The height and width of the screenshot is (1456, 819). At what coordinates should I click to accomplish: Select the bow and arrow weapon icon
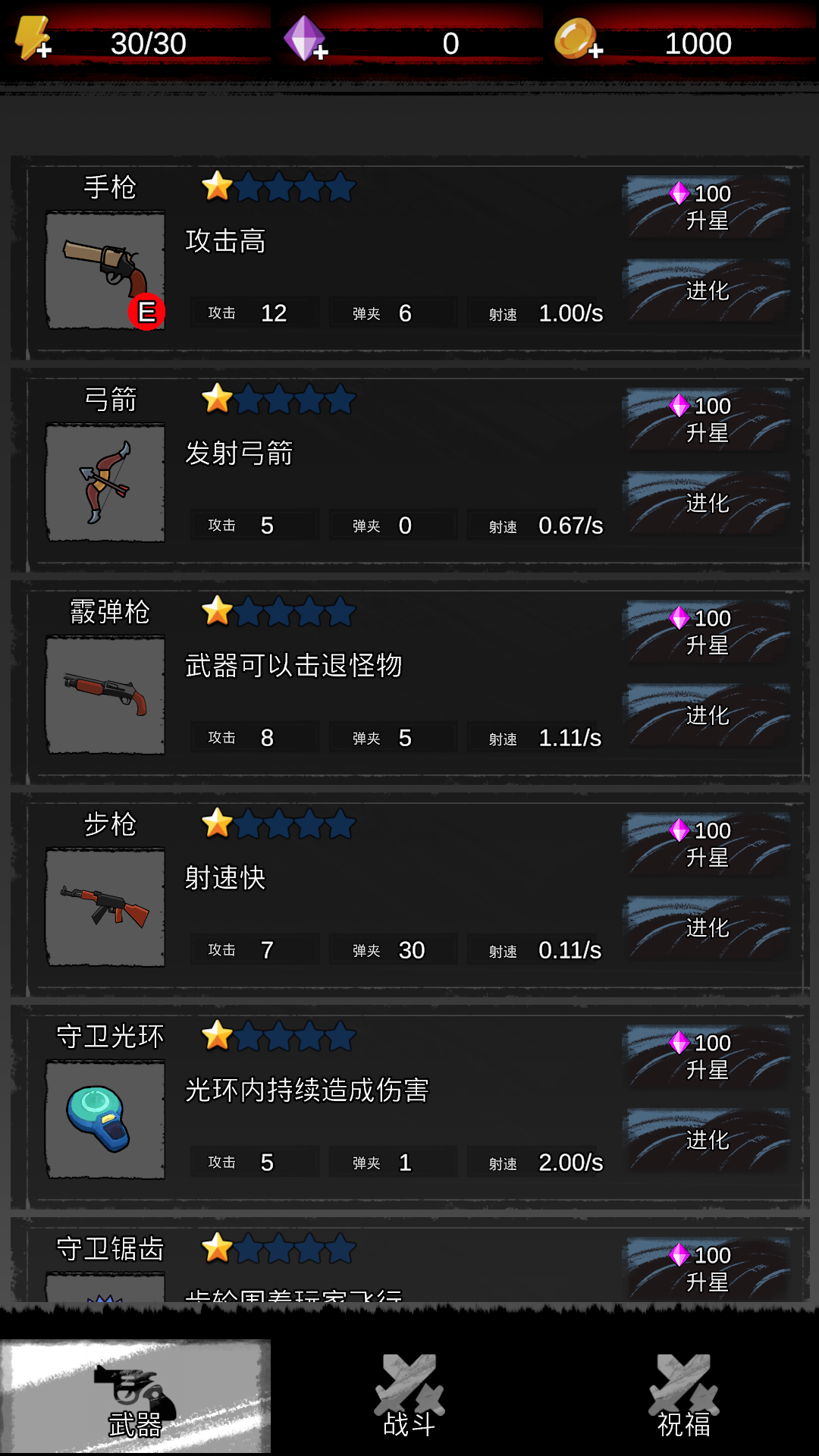pos(106,482)
